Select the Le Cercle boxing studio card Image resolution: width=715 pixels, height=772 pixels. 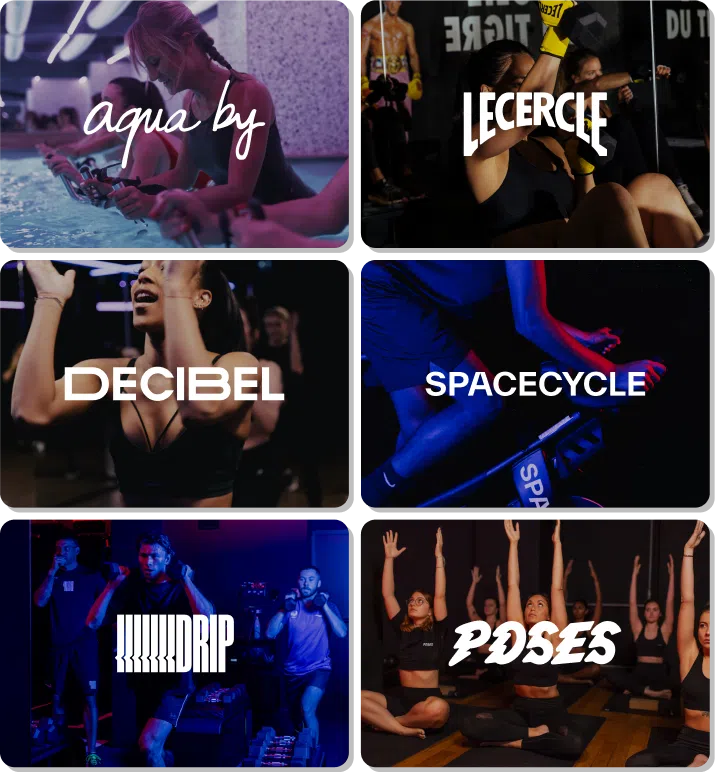coord(535,123)
